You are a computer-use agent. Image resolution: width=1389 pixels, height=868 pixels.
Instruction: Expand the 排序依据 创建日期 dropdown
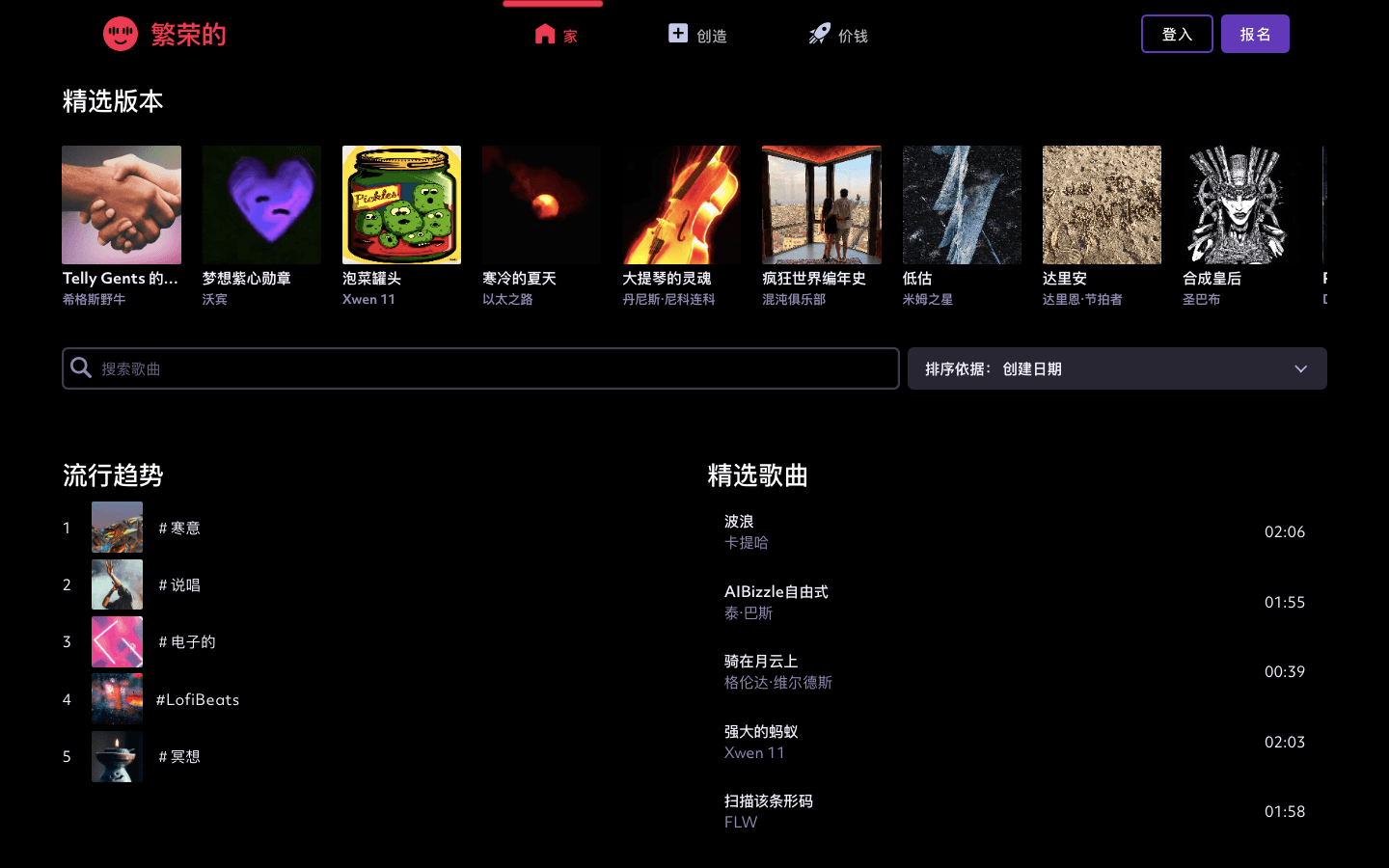click(x=1116, y=368)
